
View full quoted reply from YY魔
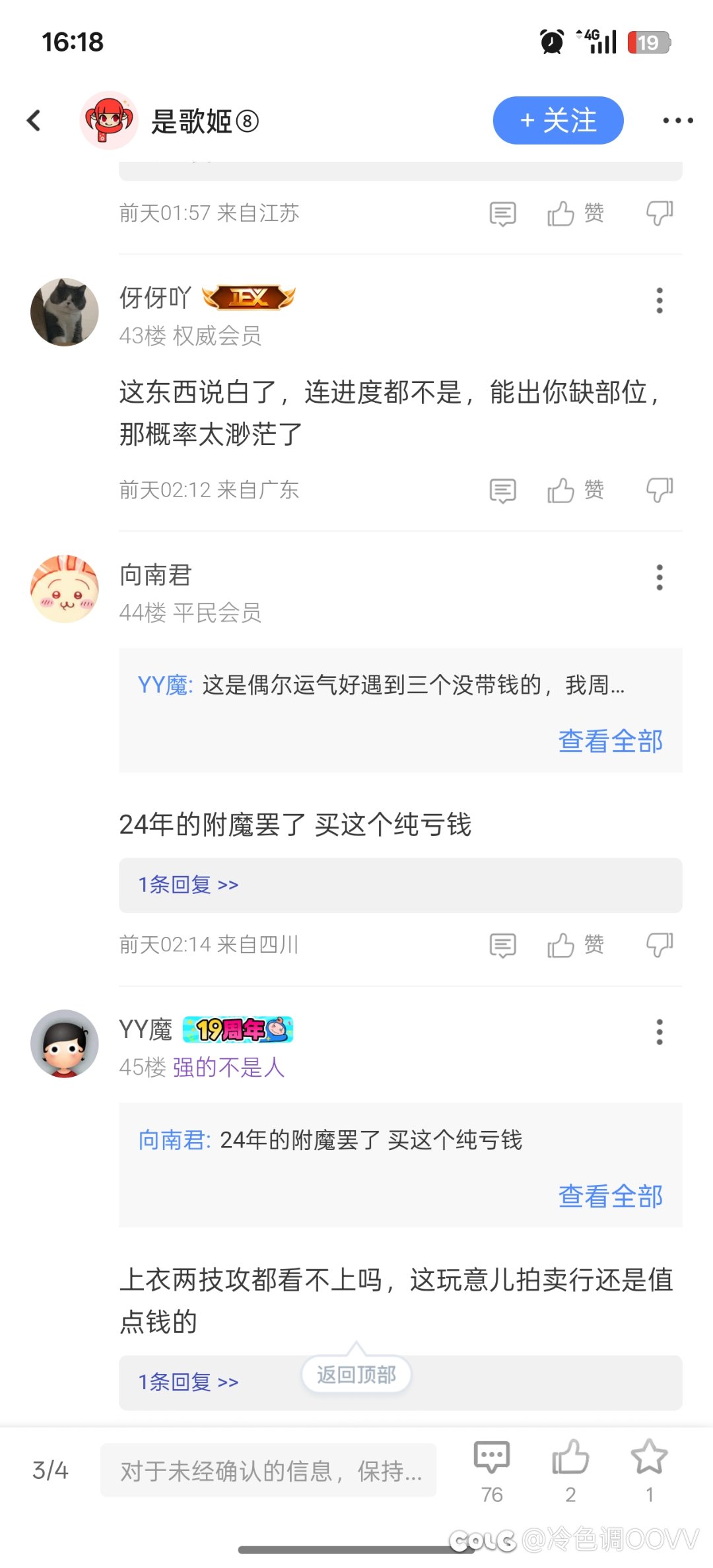pos(610,741)
